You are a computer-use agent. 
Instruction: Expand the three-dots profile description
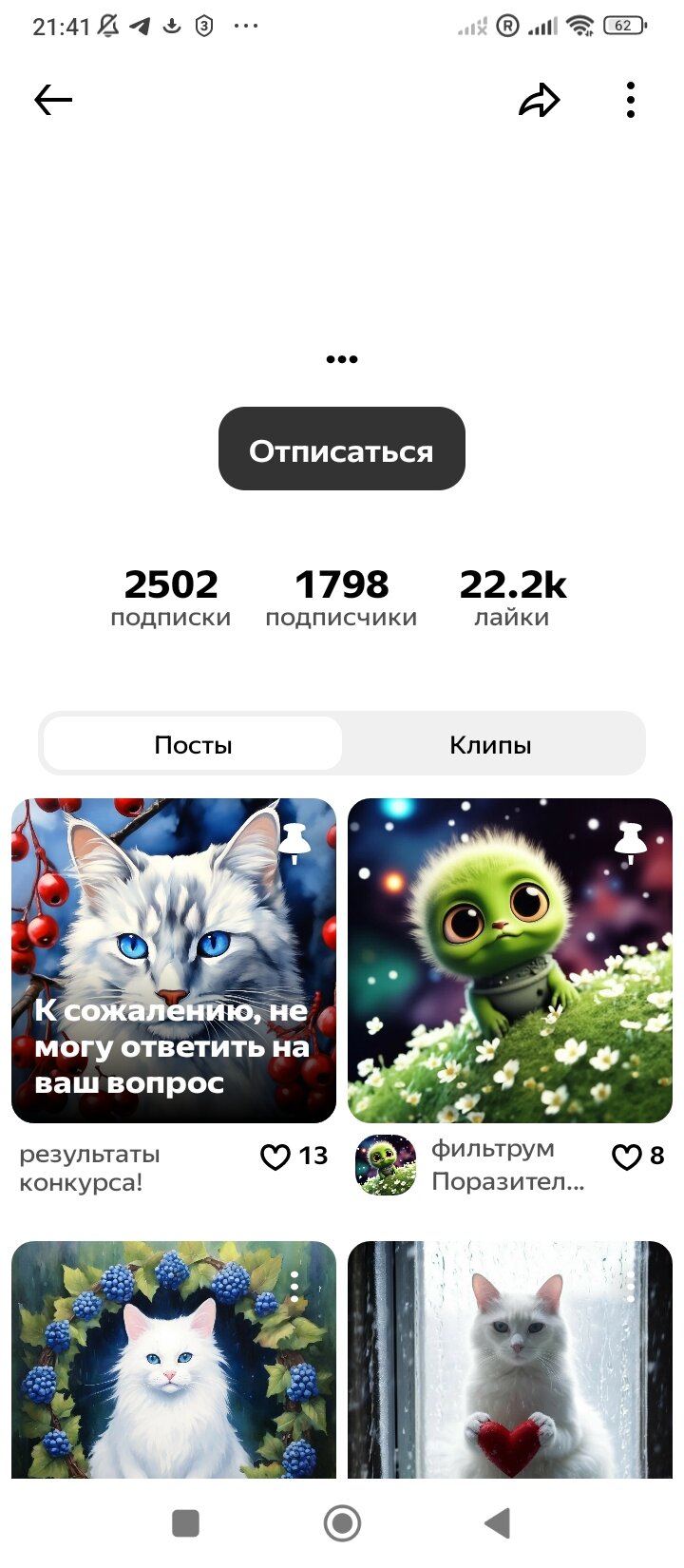point(341,359)
